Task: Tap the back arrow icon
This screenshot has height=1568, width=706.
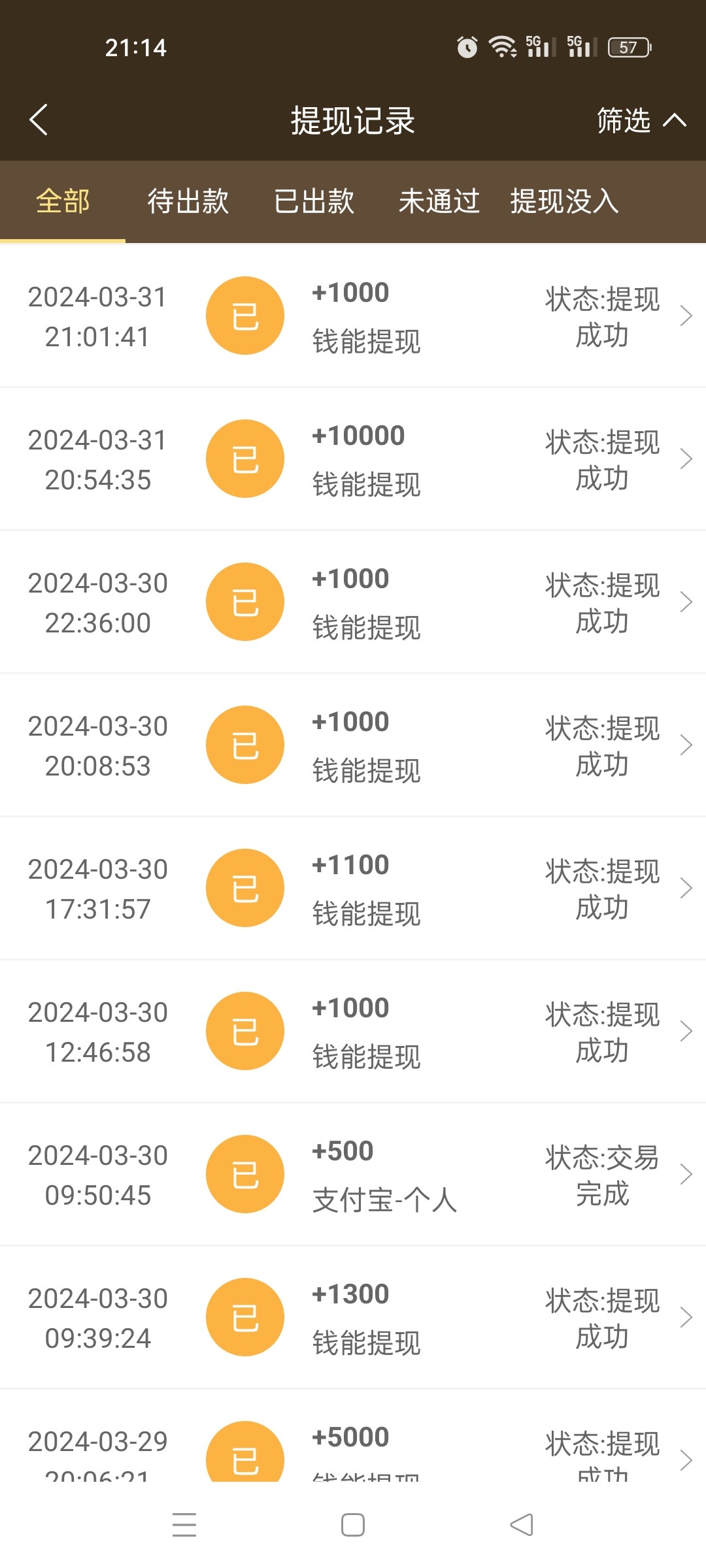Action: [39, 120]
